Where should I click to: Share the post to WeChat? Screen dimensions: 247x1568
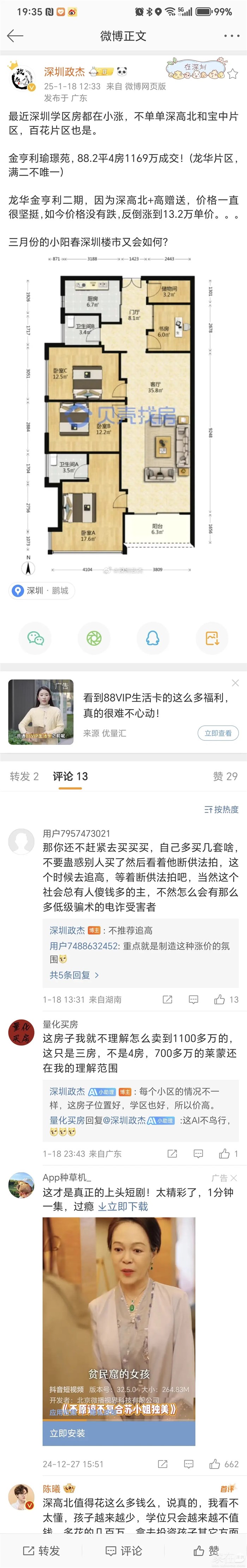pyautogui.click(x=35, y=637)
